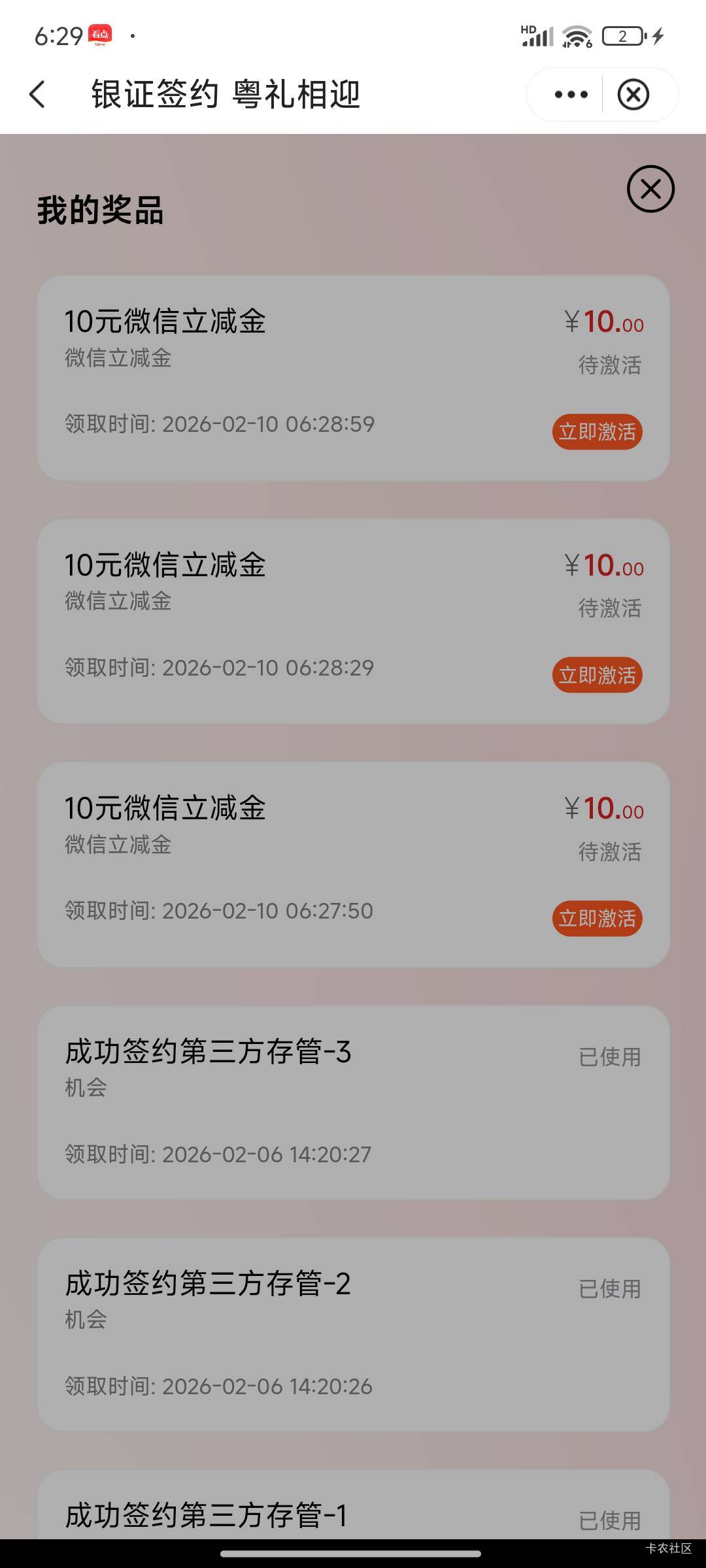Open the mini program three-dot menu

point(571,95)
